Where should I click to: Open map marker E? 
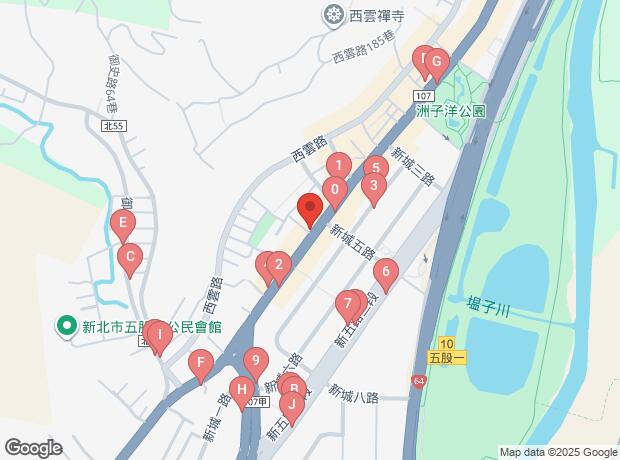coord(123,224)
